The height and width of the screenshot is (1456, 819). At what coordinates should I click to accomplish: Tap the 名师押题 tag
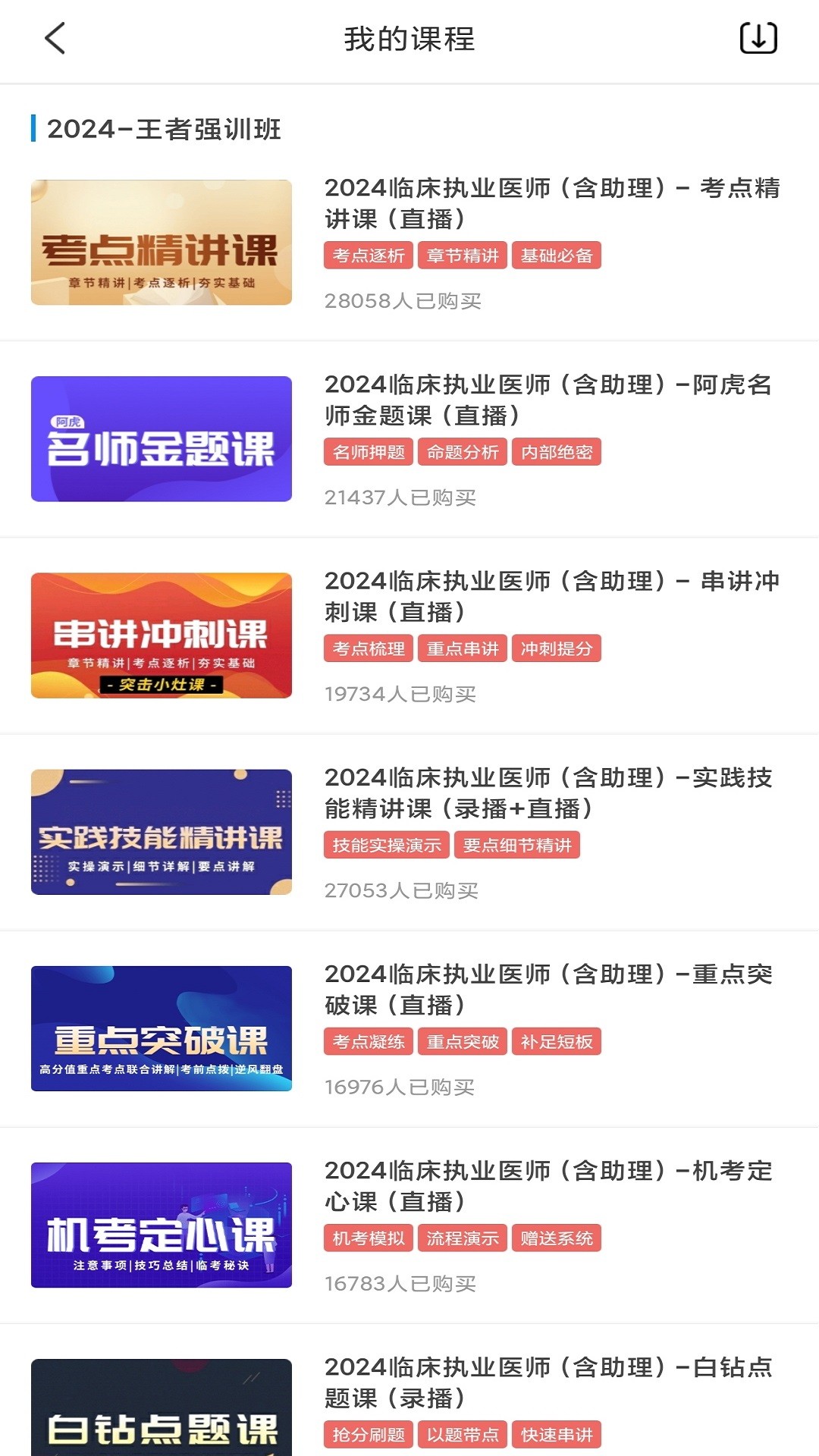(x=369, y=453)
